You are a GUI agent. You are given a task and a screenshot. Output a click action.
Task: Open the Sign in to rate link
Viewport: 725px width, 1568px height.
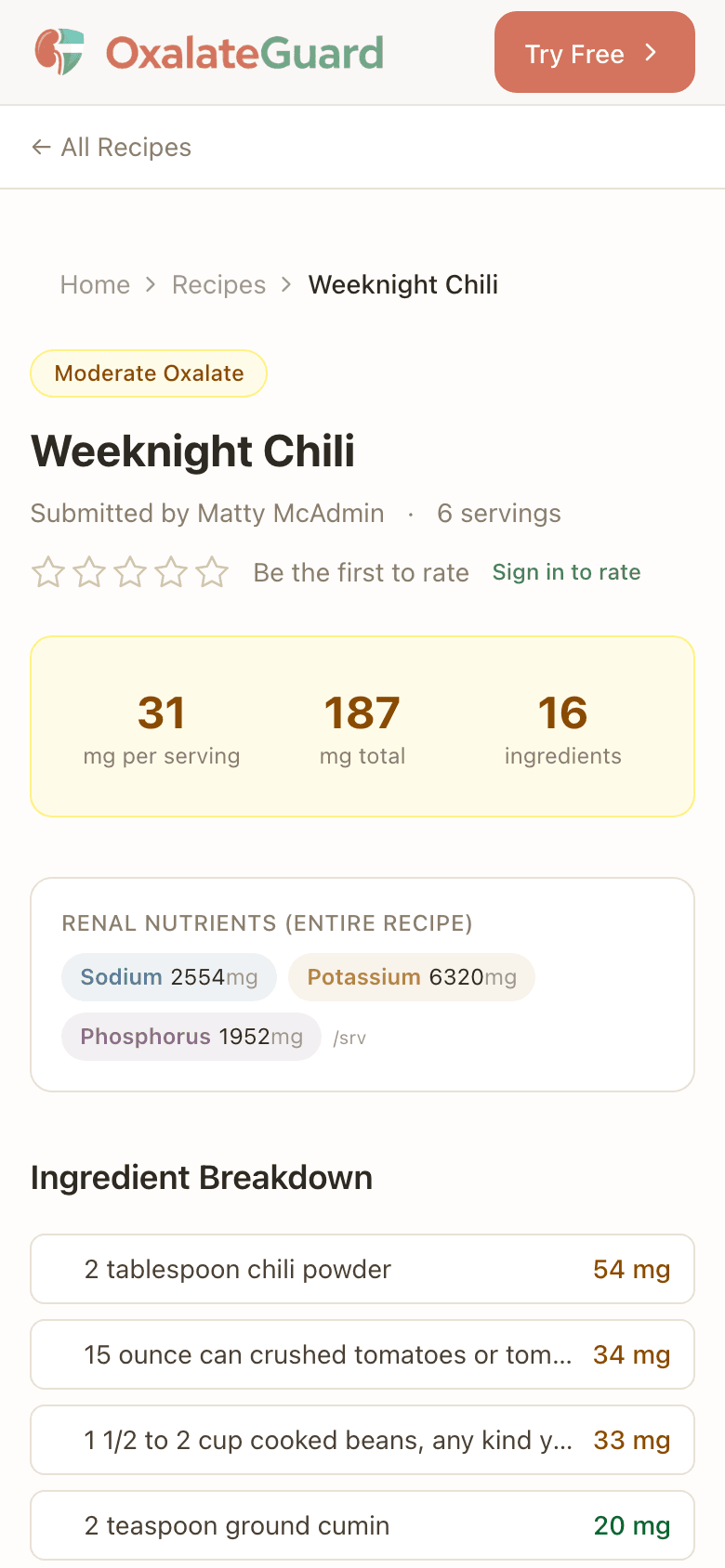click(566, 572)
